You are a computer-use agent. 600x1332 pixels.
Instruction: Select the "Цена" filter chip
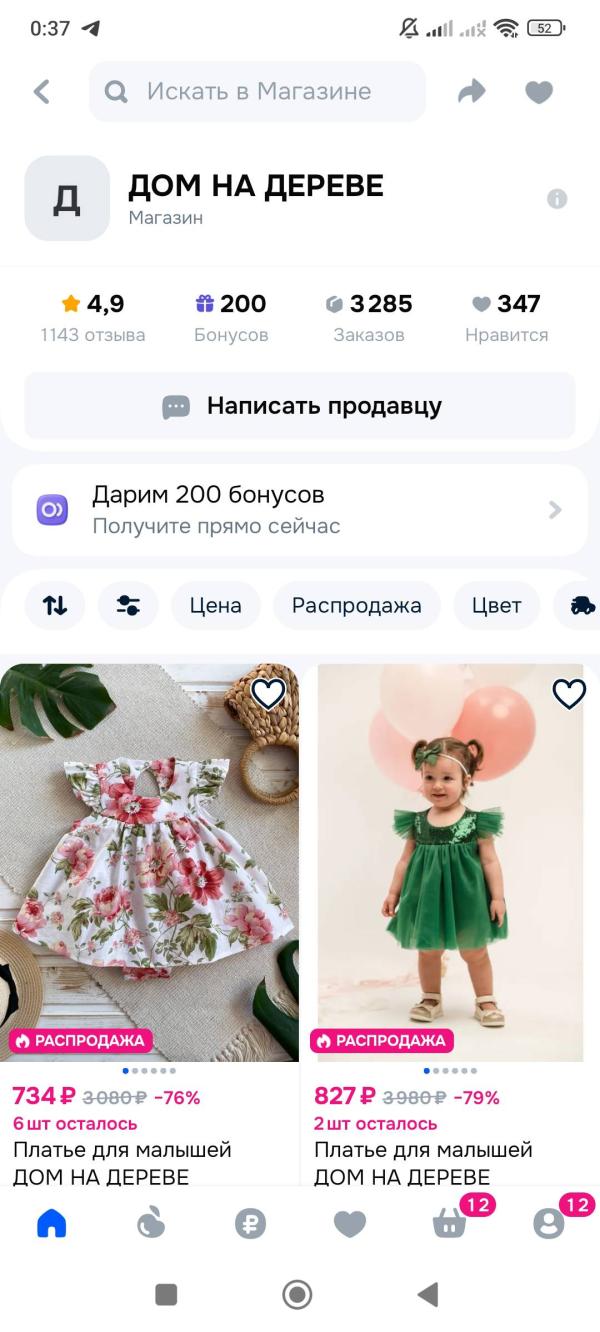[x=216, y=605]
